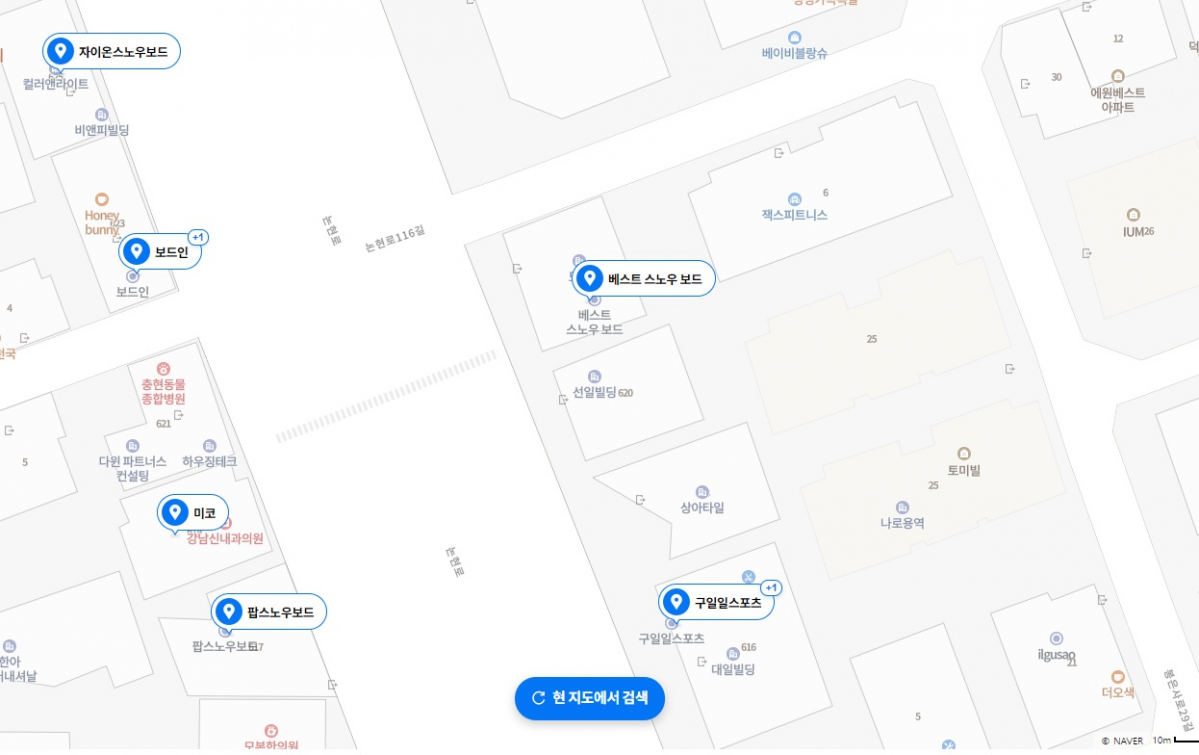Open the 구일일스포츠 place marker
Image resolution: width=1199 pixels, height=755 pixels.
[x=717, y=603]
